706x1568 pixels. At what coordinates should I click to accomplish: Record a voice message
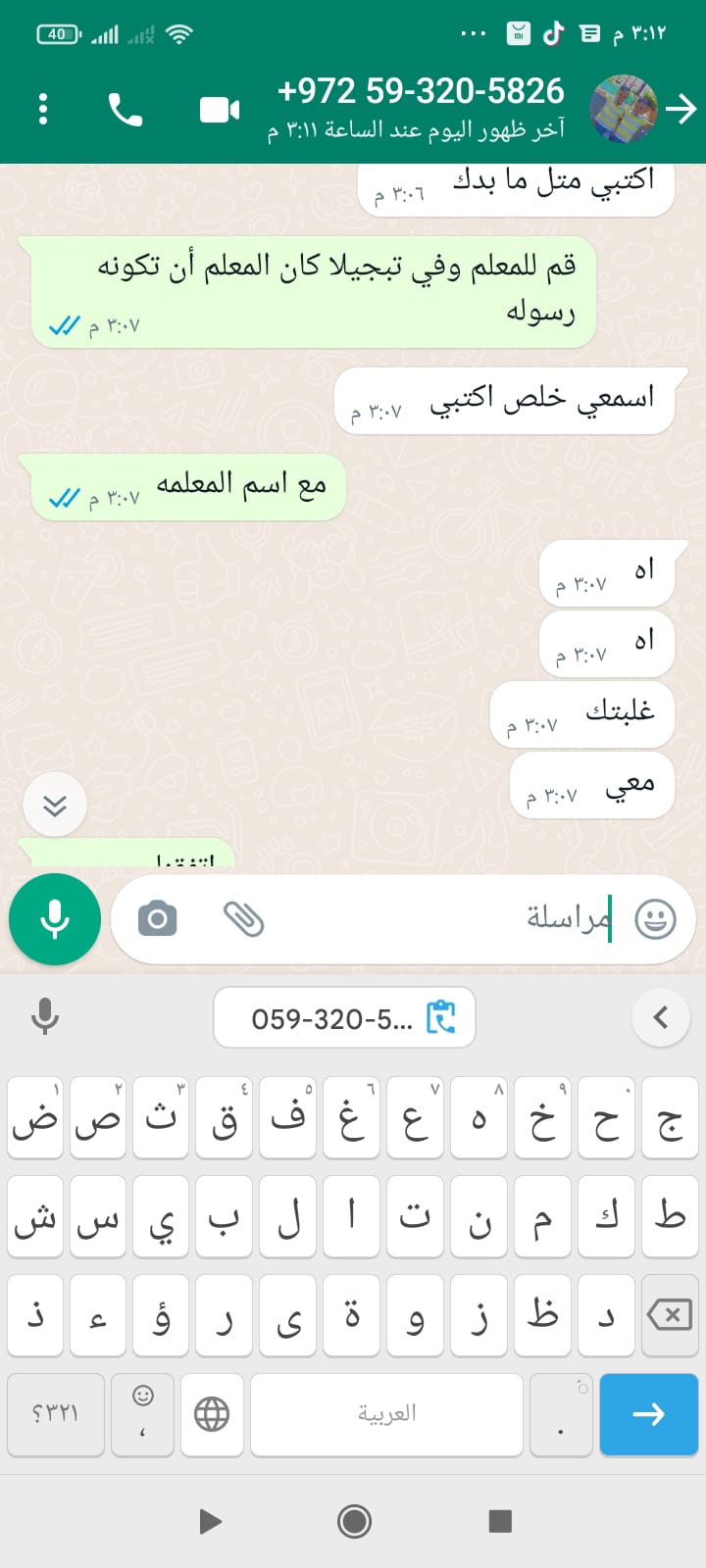55,919
